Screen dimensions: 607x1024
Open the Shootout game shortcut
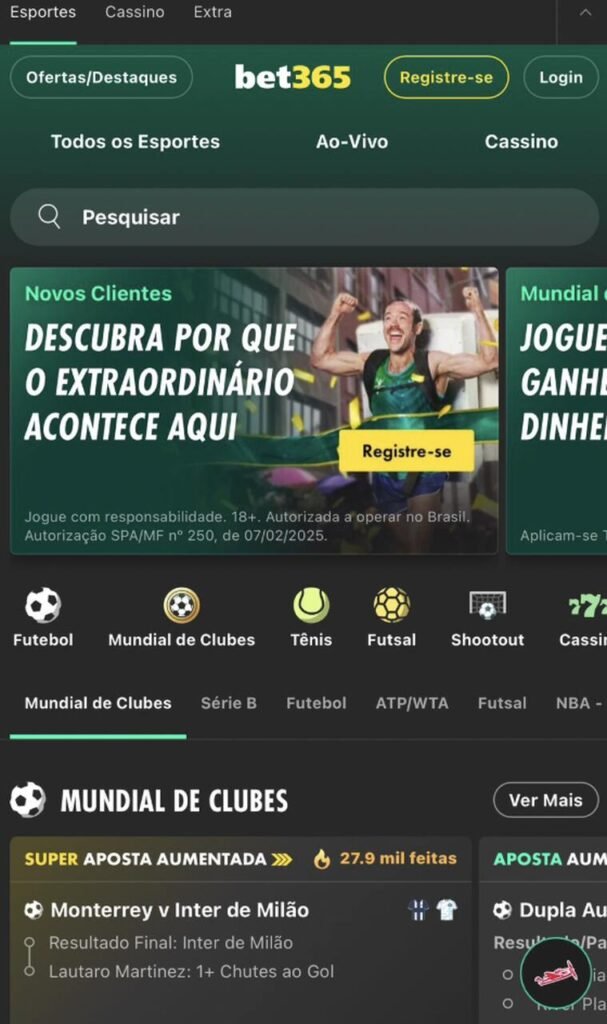(487, 617)
